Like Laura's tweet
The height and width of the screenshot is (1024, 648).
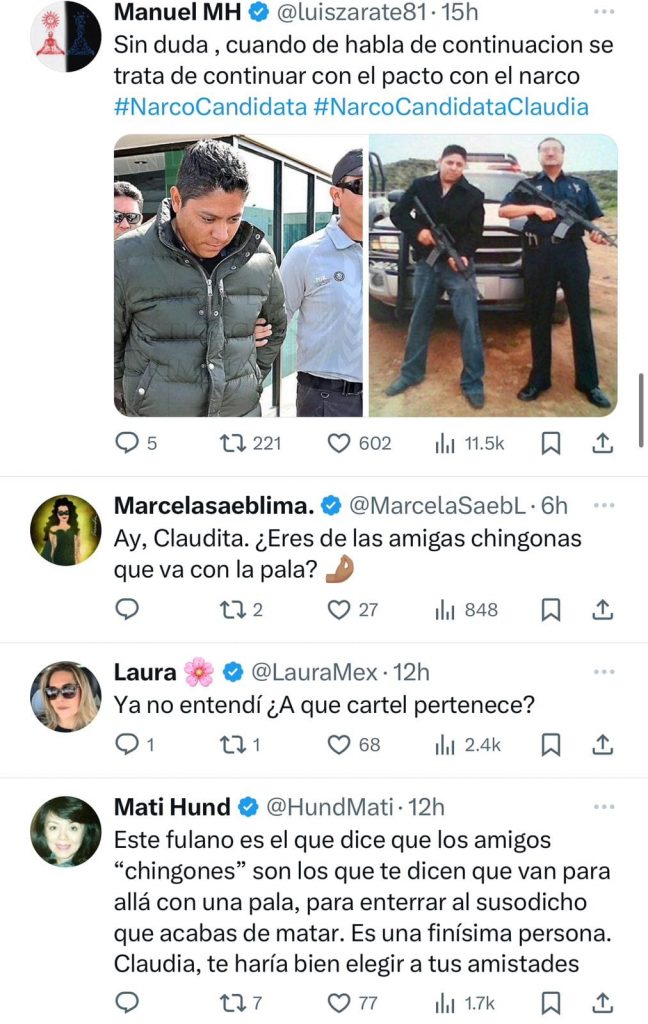341,744
